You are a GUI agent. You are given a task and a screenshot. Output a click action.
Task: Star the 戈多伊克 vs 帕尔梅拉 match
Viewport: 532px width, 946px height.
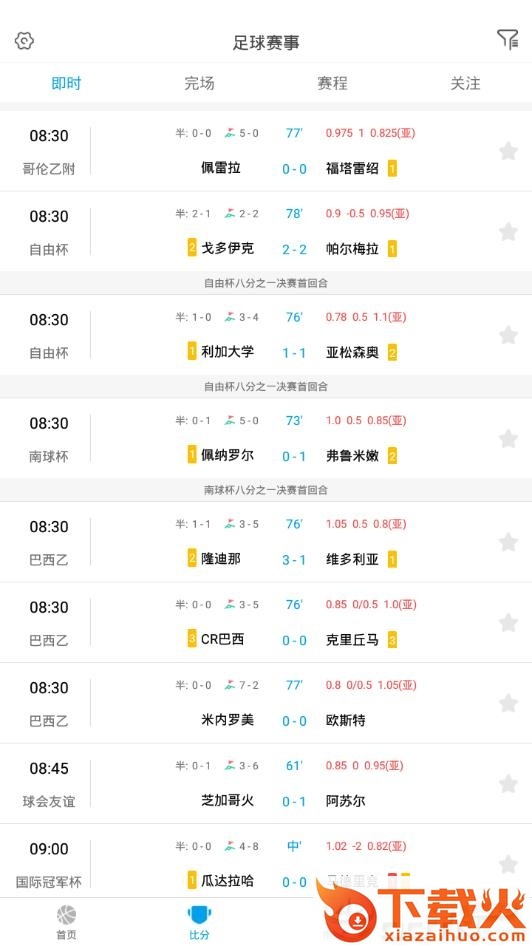tap(508, 231)
